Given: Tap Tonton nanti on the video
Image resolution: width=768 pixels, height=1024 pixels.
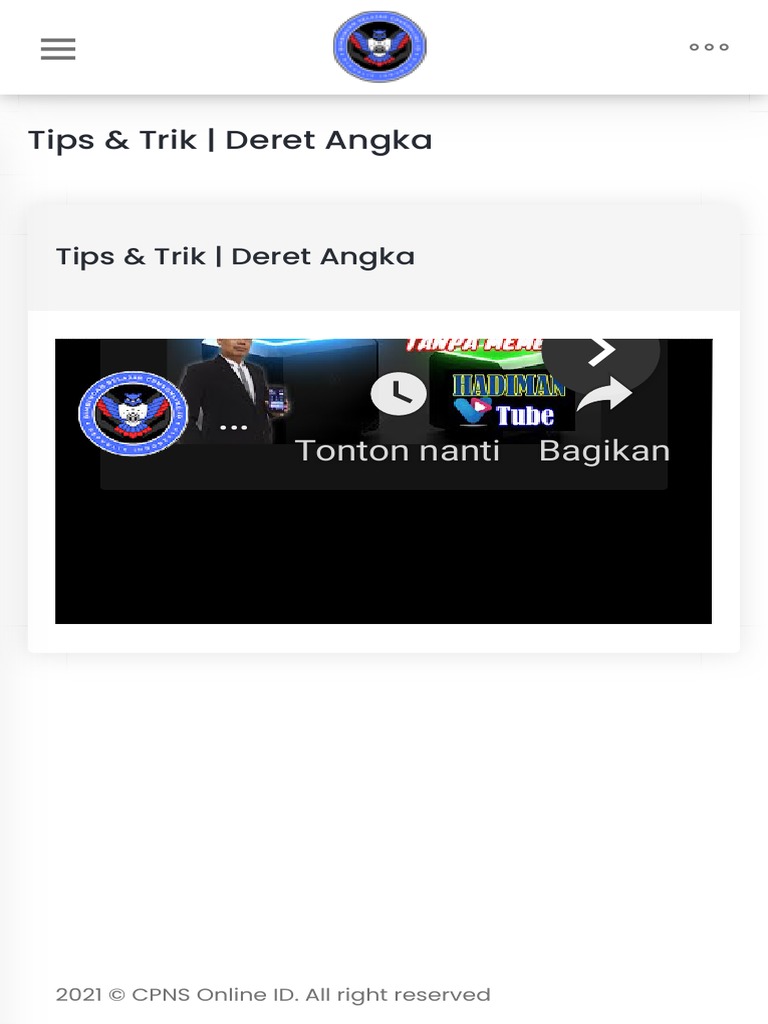Looking at the screenshot, I should pyautogui.click(x=398, y=418).
